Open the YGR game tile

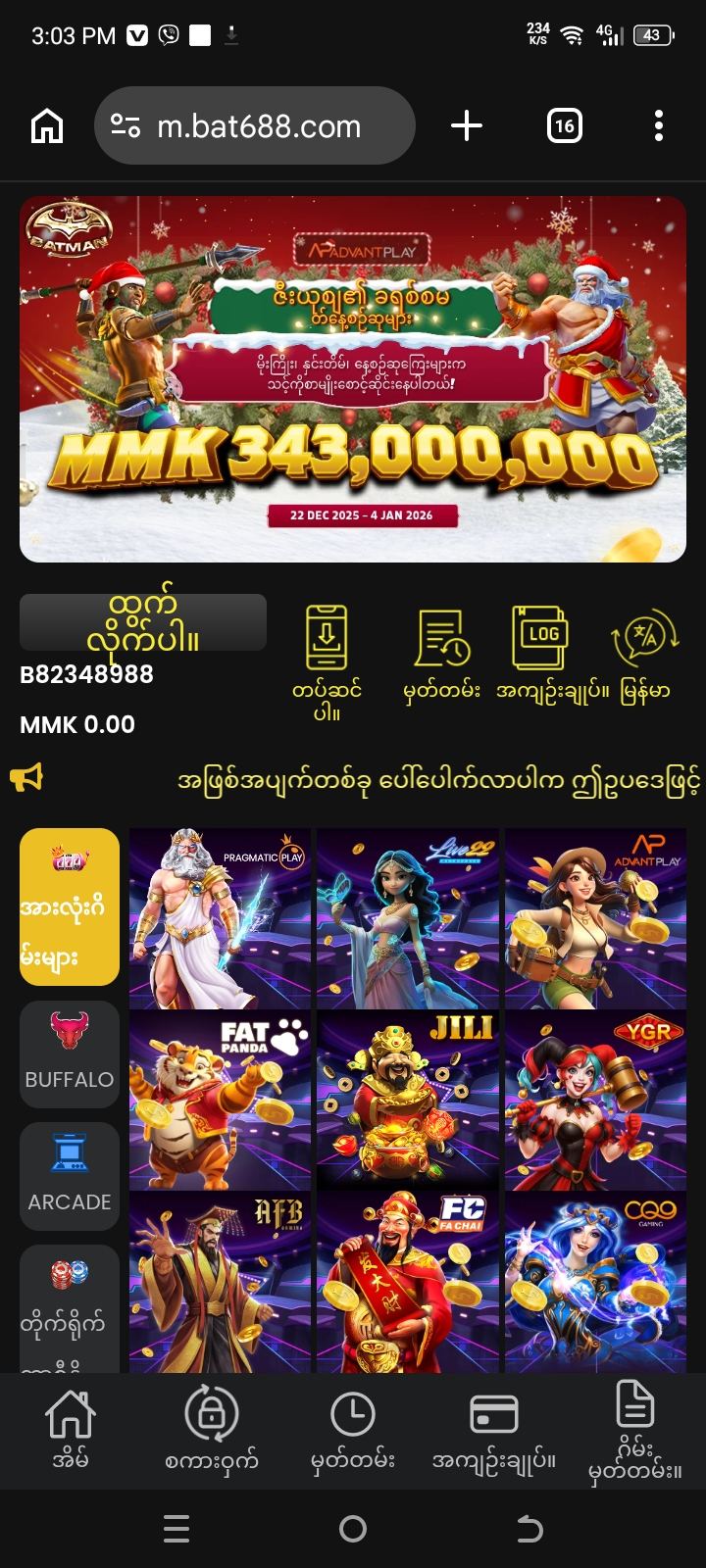(x=595, y=1101)
